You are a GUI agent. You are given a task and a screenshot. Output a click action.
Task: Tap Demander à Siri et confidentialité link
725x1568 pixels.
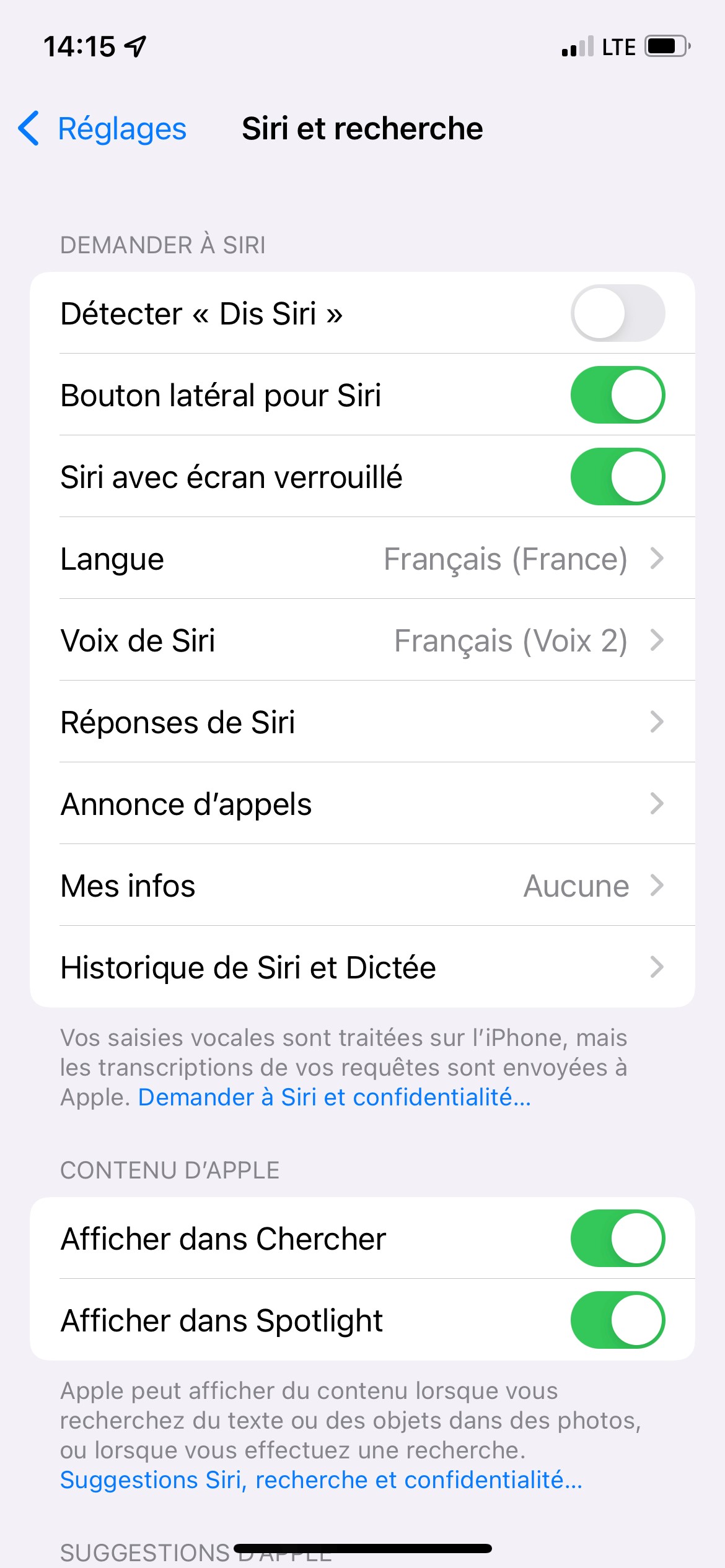[x=335, y=1097]
